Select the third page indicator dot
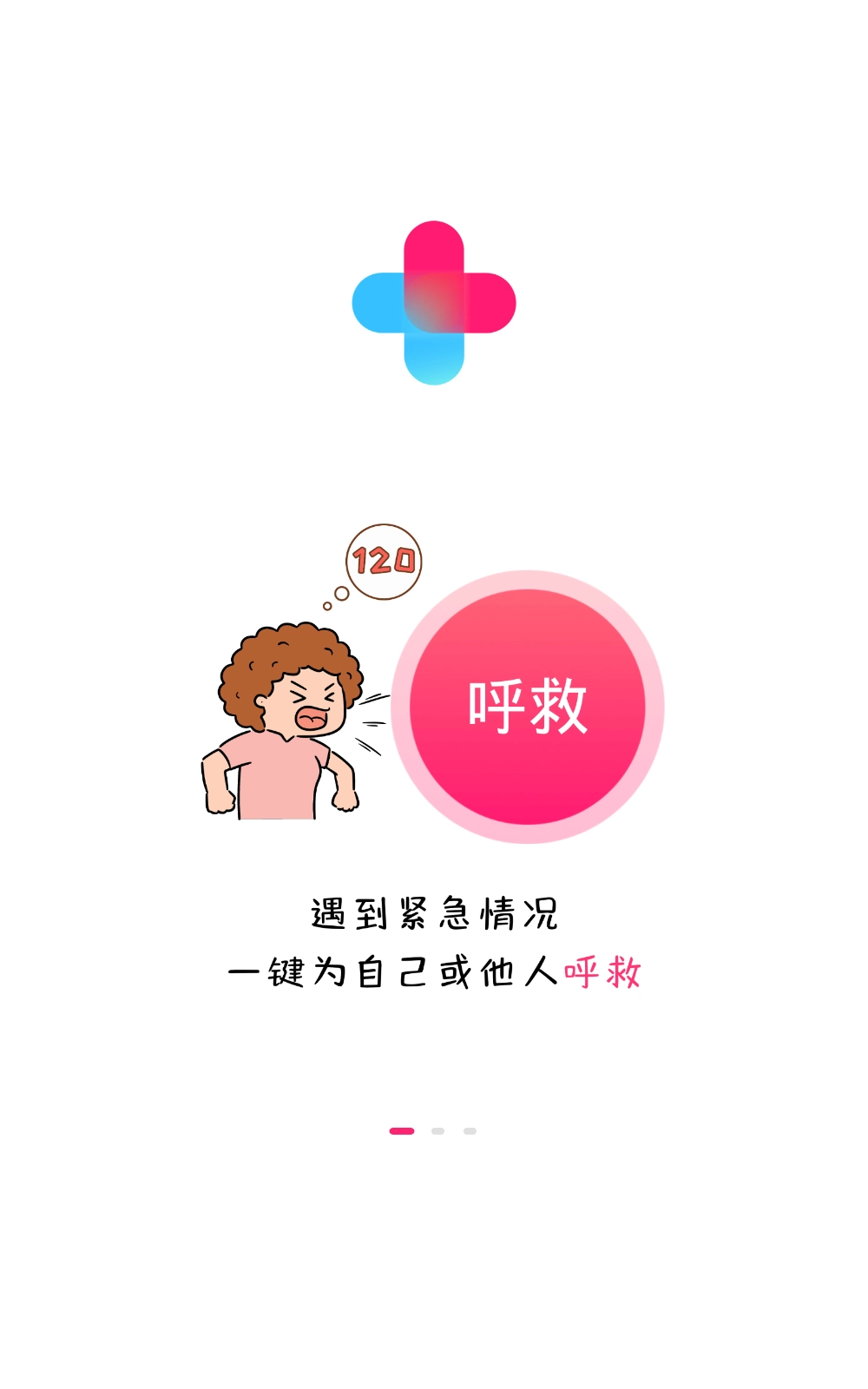The image size is (868, 1389). (470, 1131)
